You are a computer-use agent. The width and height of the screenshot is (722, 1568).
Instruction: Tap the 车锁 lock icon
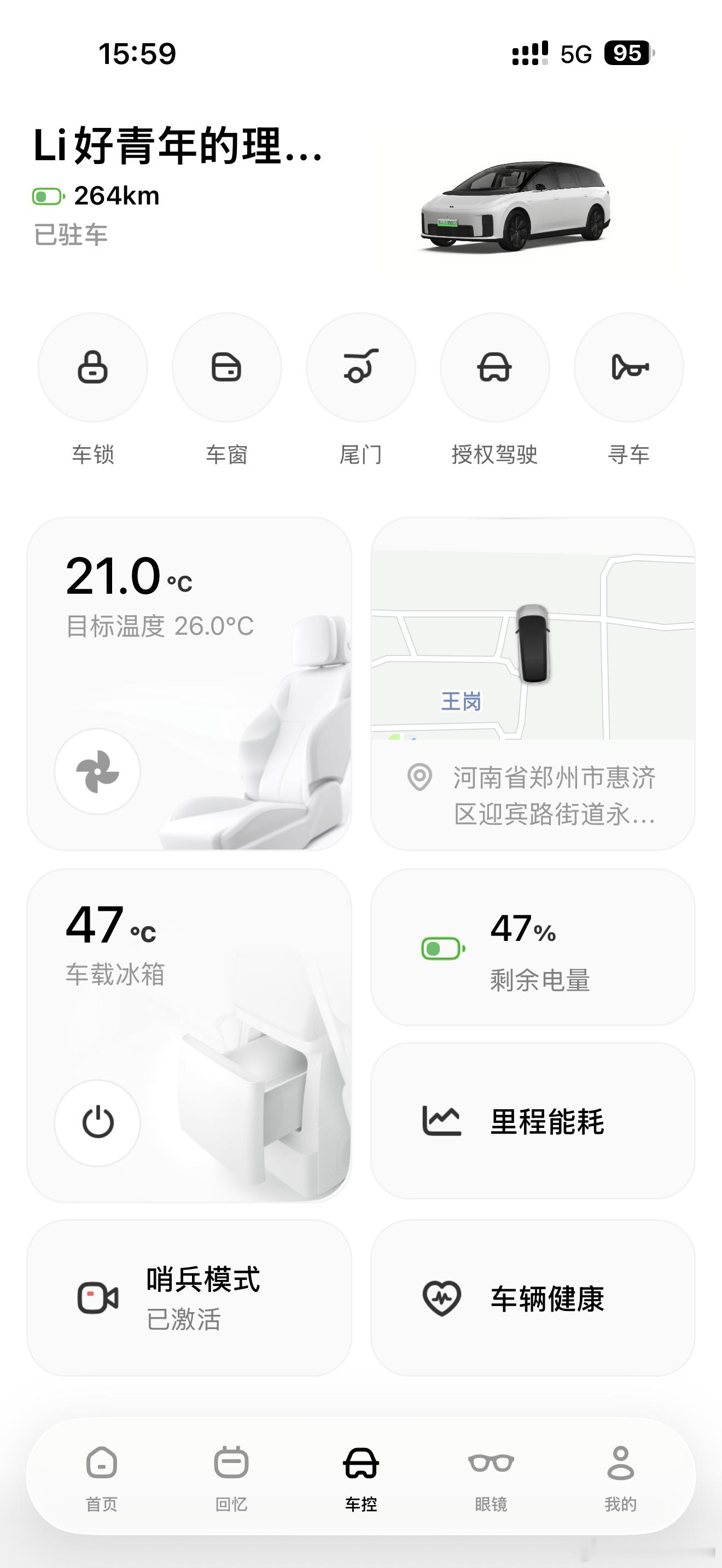coord(92,367)
